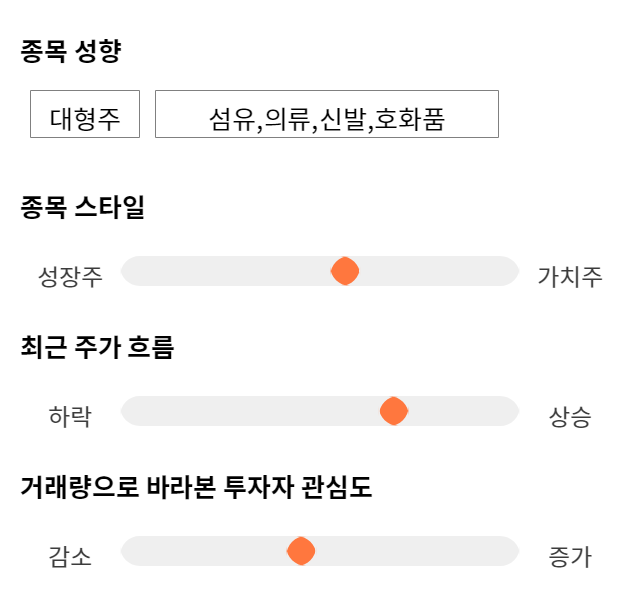Select the 대형주 tag
This screenshot has height=606, width=640.
pyautogui.click(x=85, y=114)
